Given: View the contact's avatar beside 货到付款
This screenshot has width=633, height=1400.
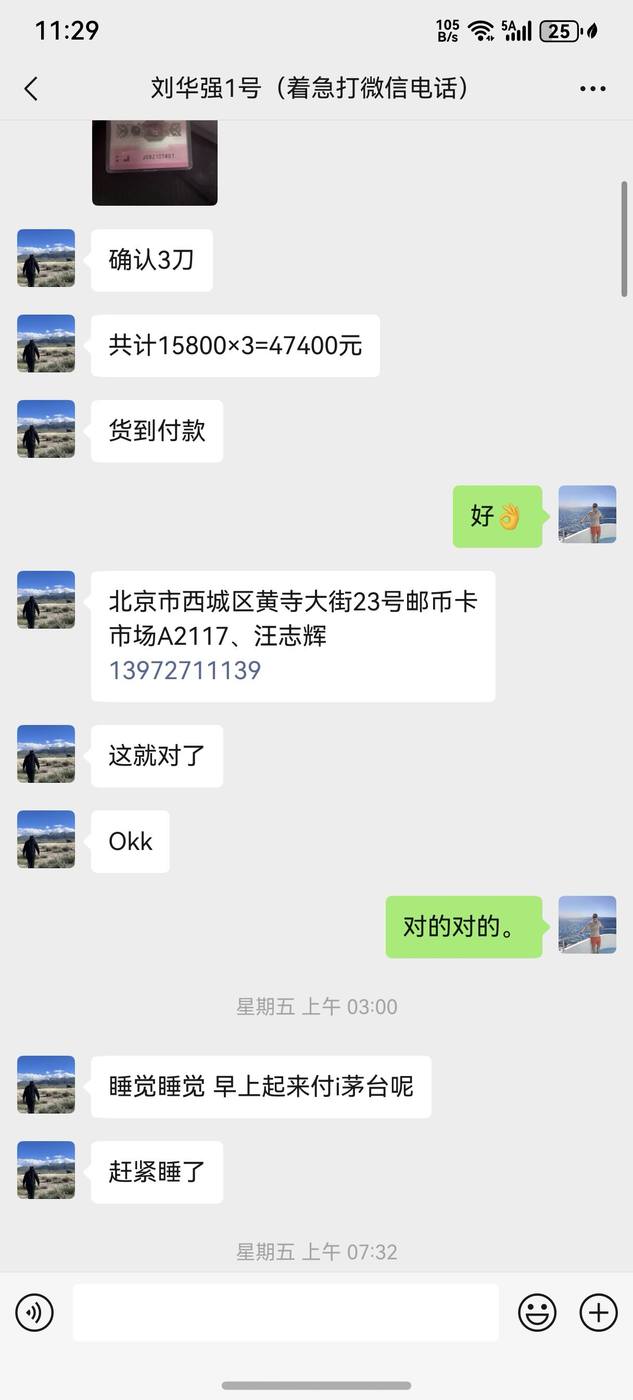Looking at the screenshot, I should click(x=46, y=430).
